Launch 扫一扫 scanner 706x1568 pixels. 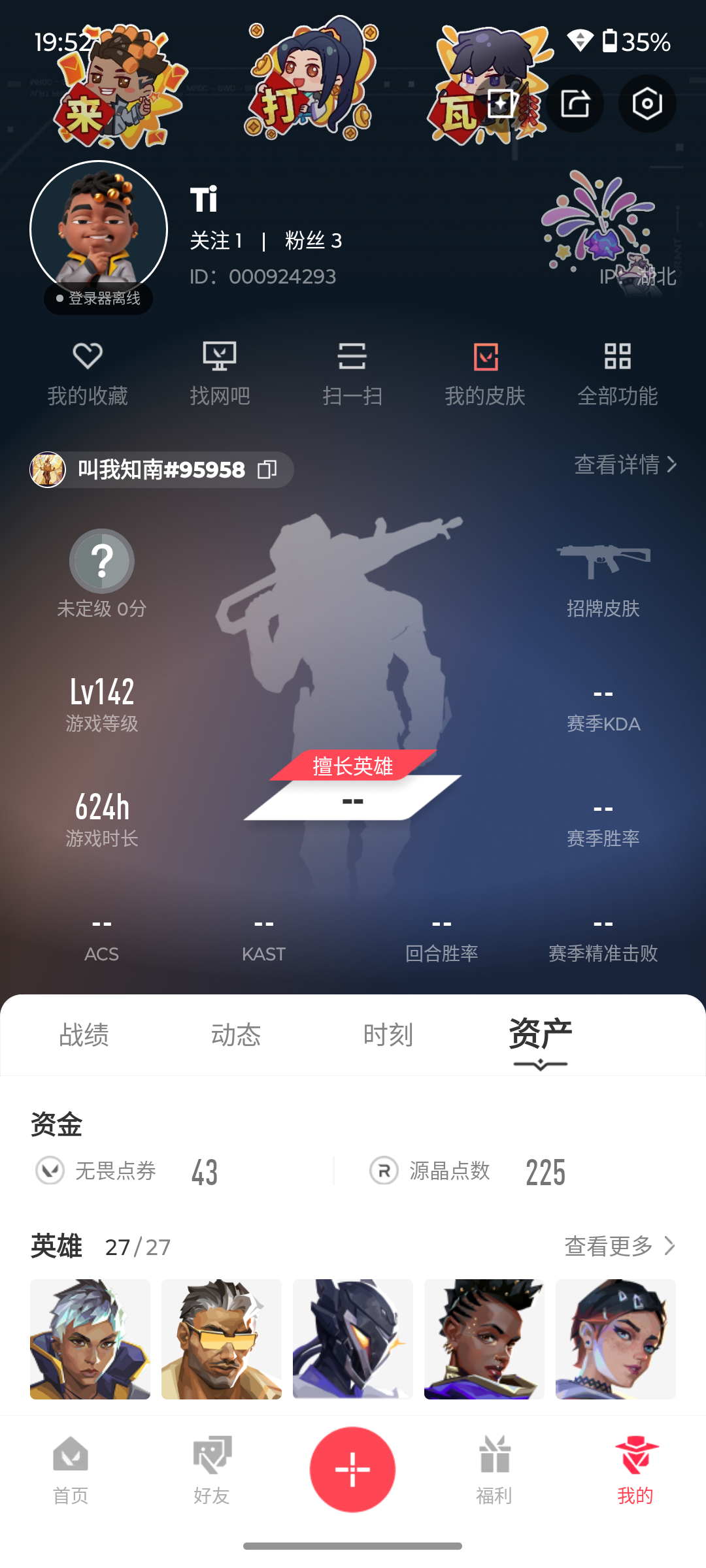[352, 374]
